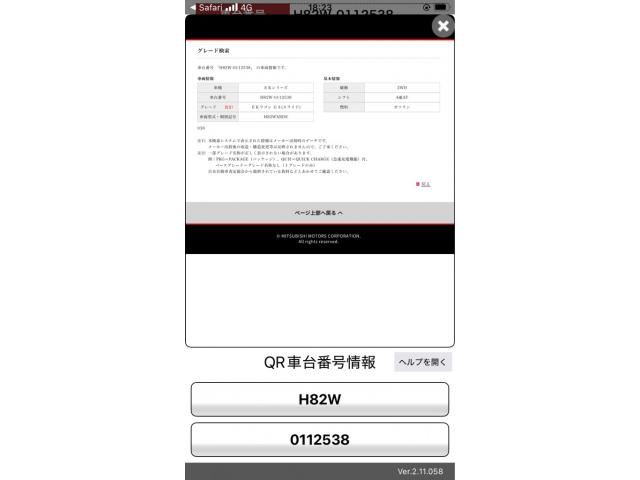The image size is (640, 480).
Task: Select the 0112538 chassis number field
Action: (x=319, y=440)
